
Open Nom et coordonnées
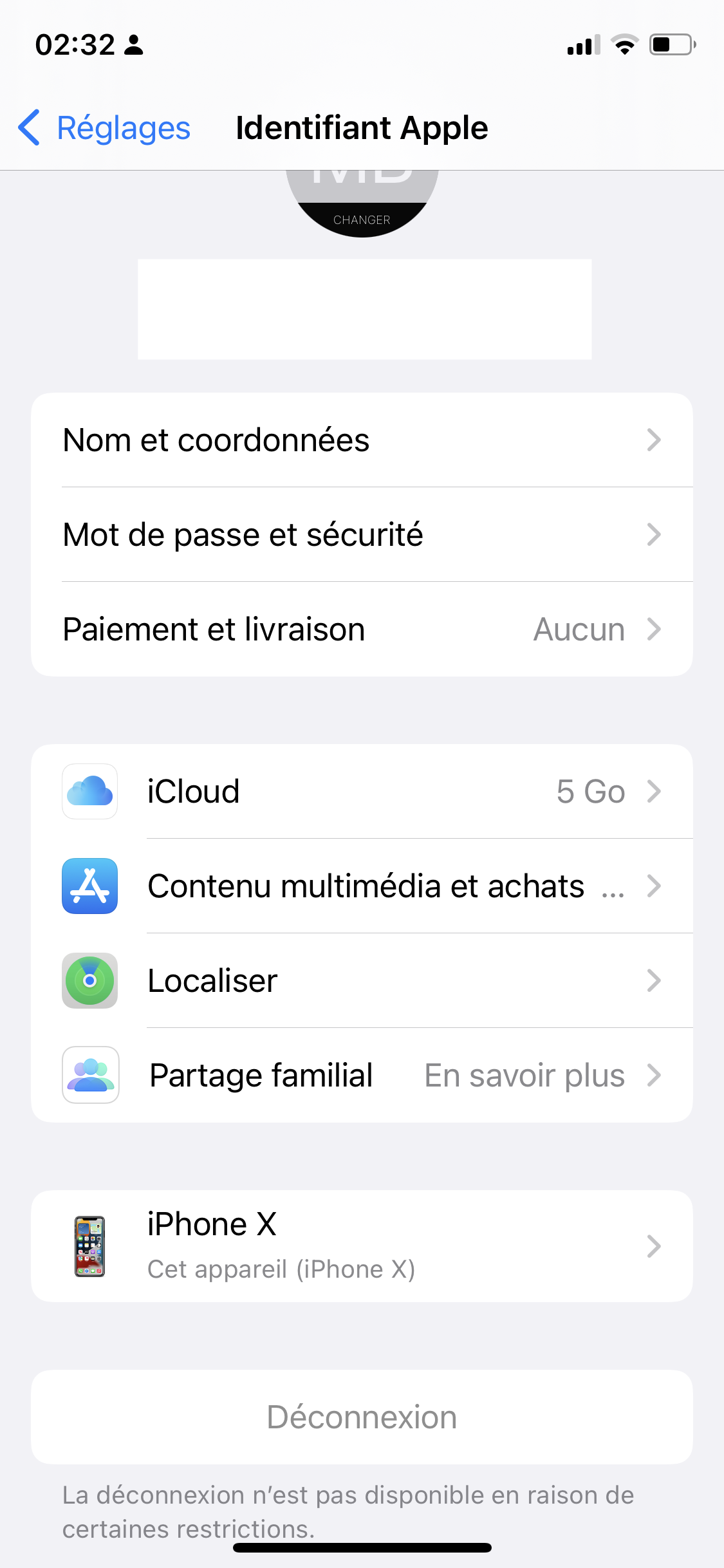(362, 440)
